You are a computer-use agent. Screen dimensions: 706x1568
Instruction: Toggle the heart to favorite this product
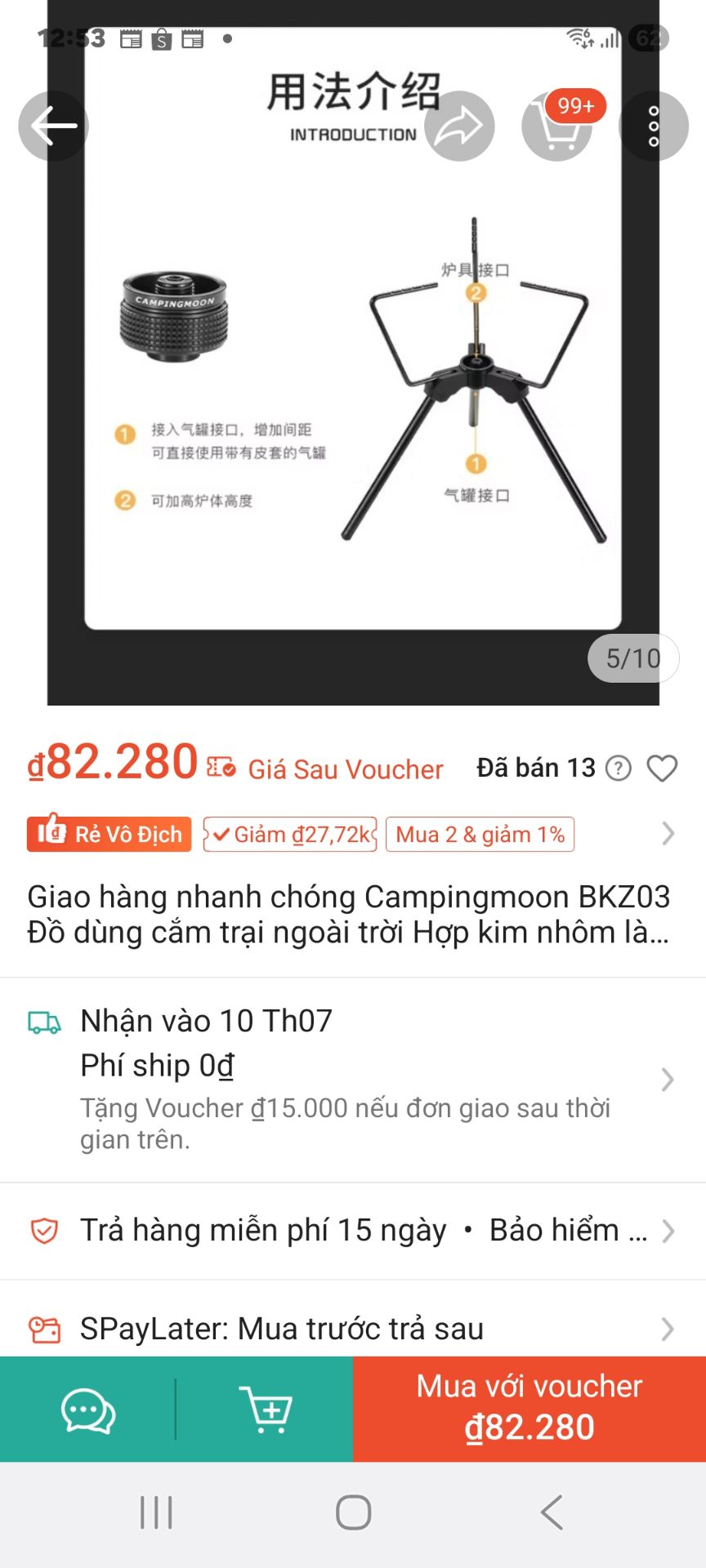click(664, 768)
